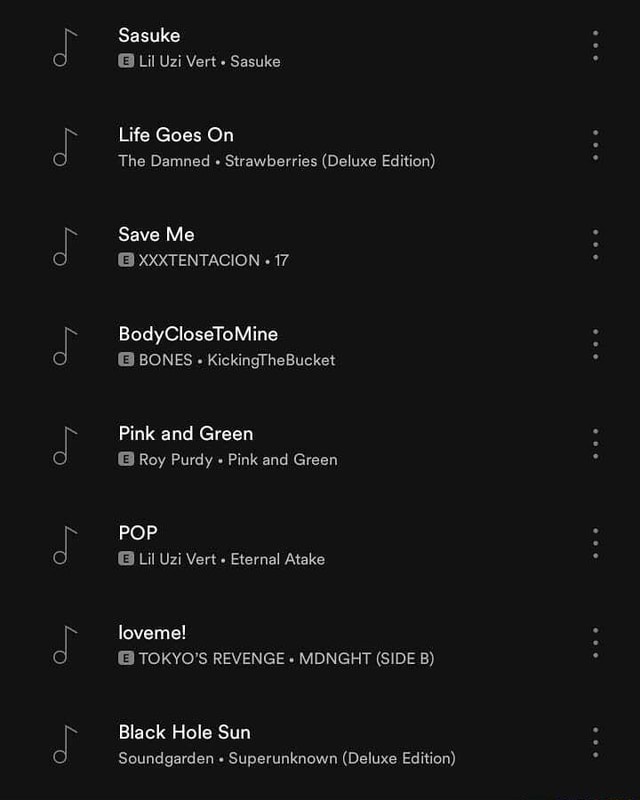Viewport: 640px width, 800px height.
Task: Open more options for Sasuke
Action: click(x=595, y=46)
